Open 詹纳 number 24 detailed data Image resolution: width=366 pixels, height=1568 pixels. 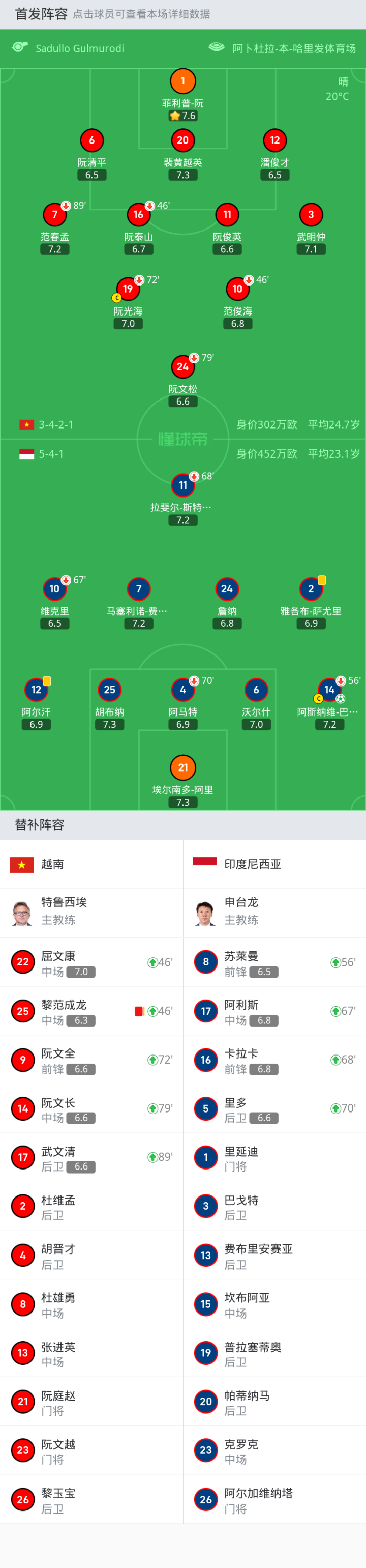point(227,589)
